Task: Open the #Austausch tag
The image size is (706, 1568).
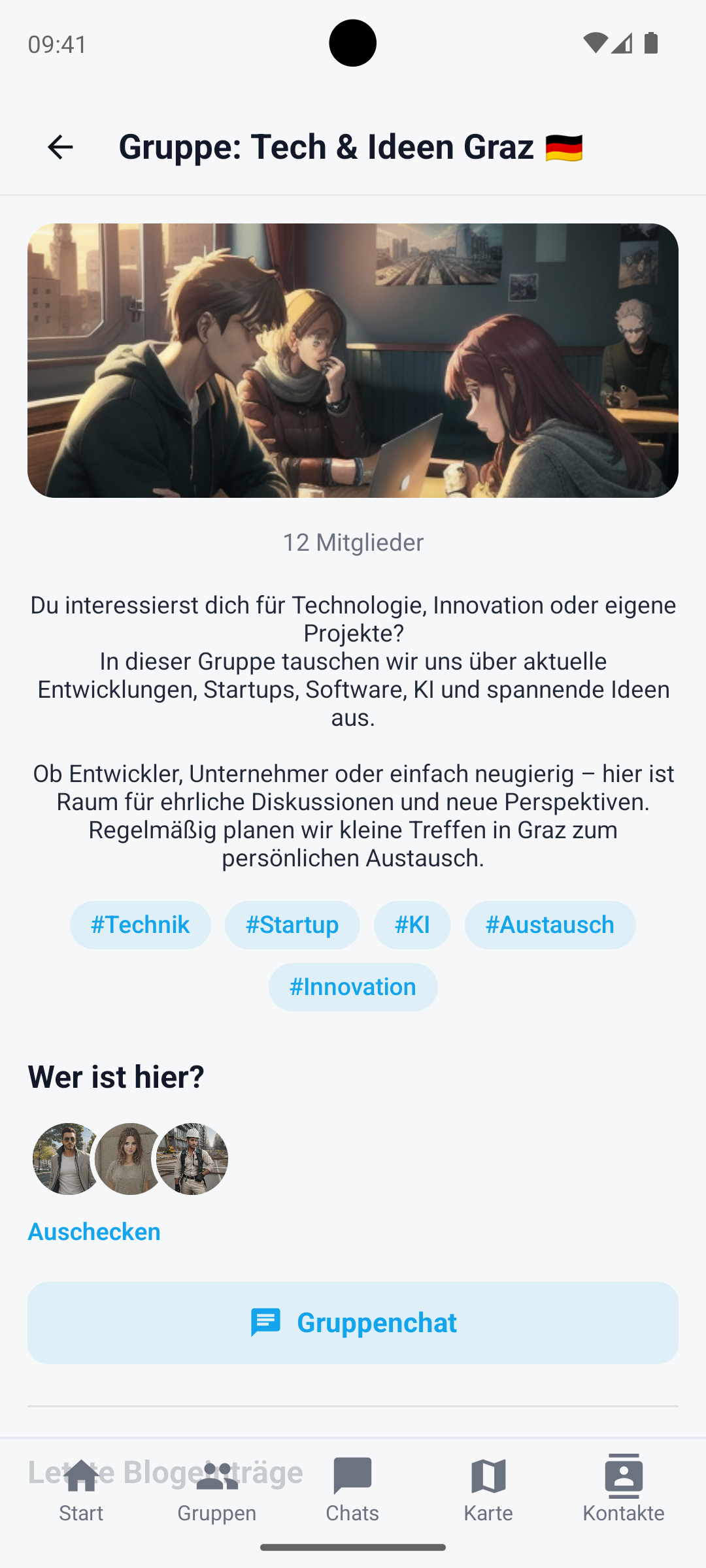Action: click(x=550, y=924)
